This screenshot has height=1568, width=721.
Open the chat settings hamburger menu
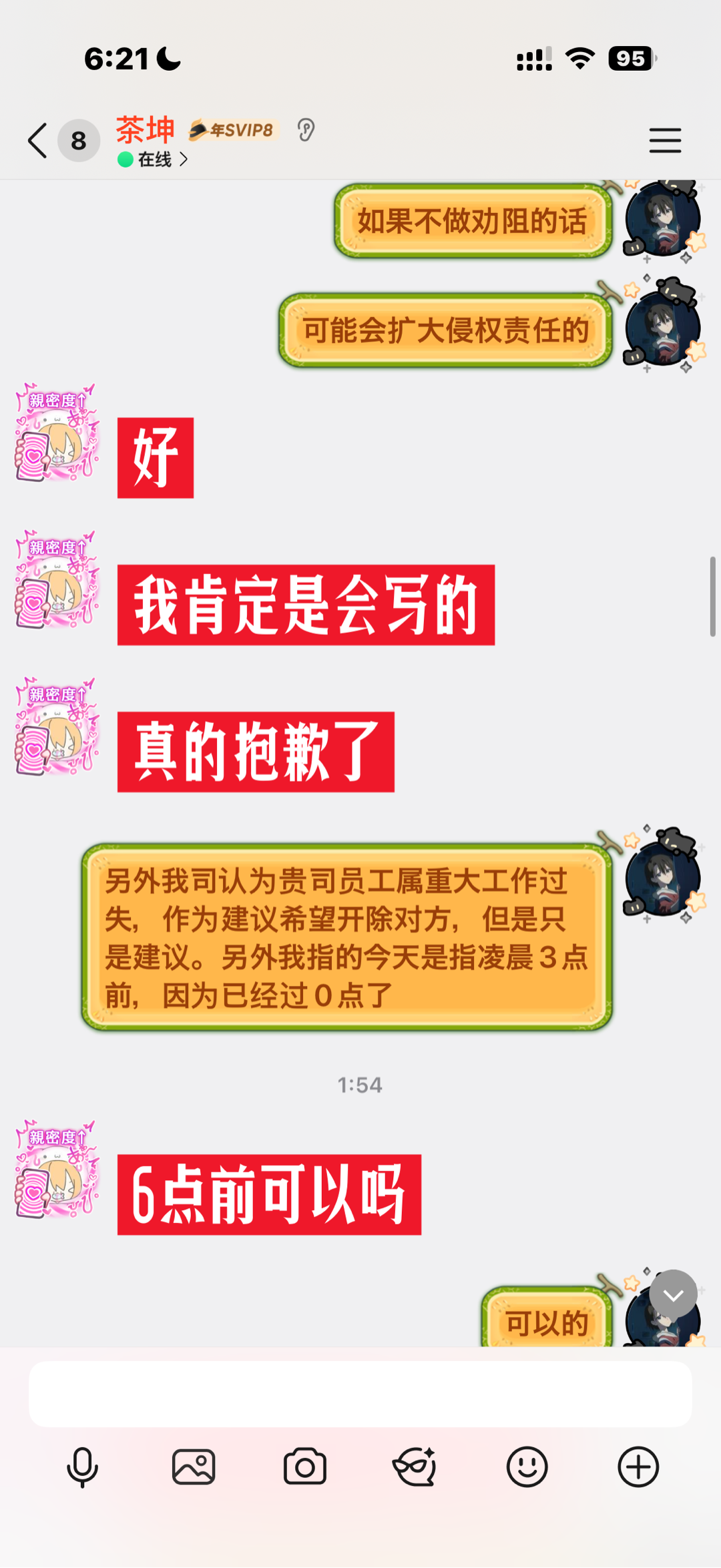pos(665,140)
